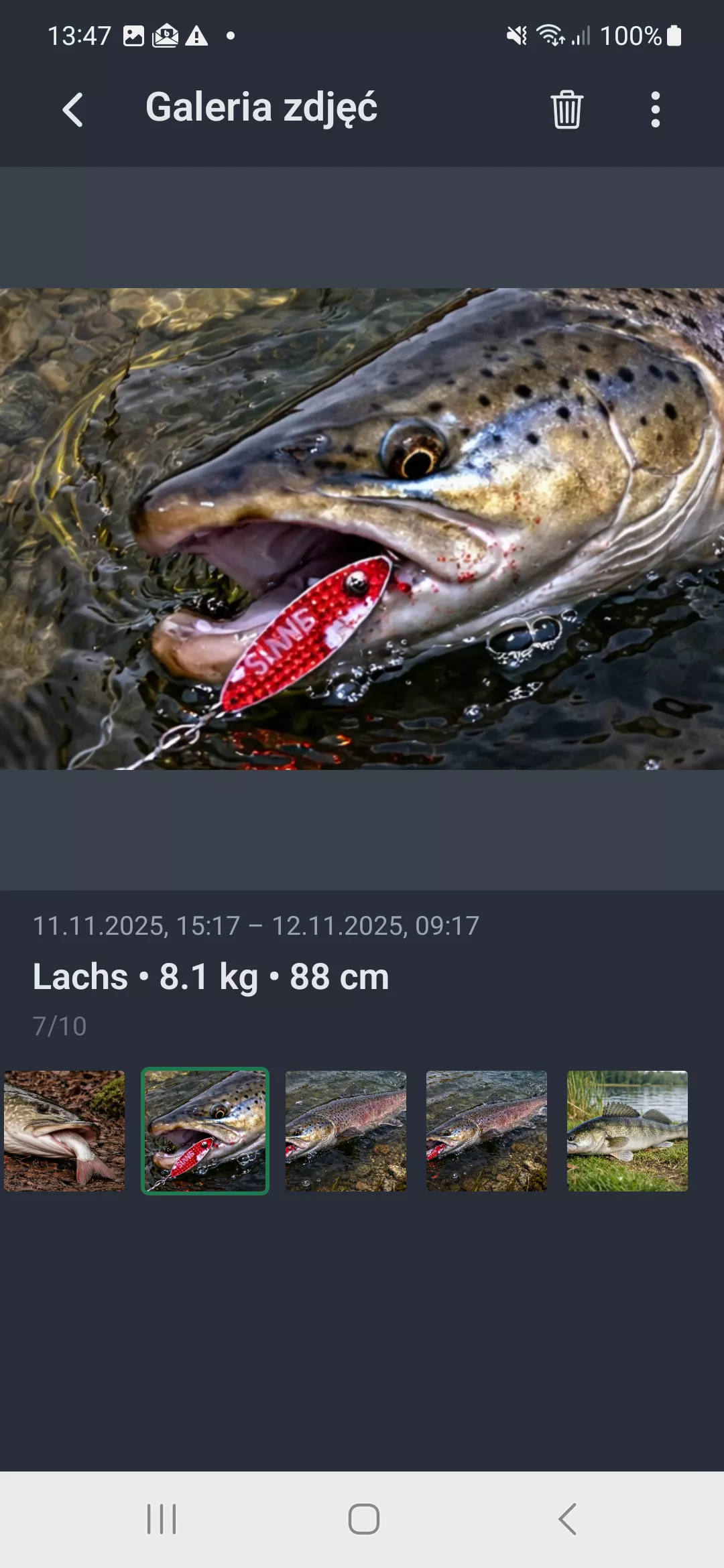Delete the current photo with trash icon

(566, 109)
